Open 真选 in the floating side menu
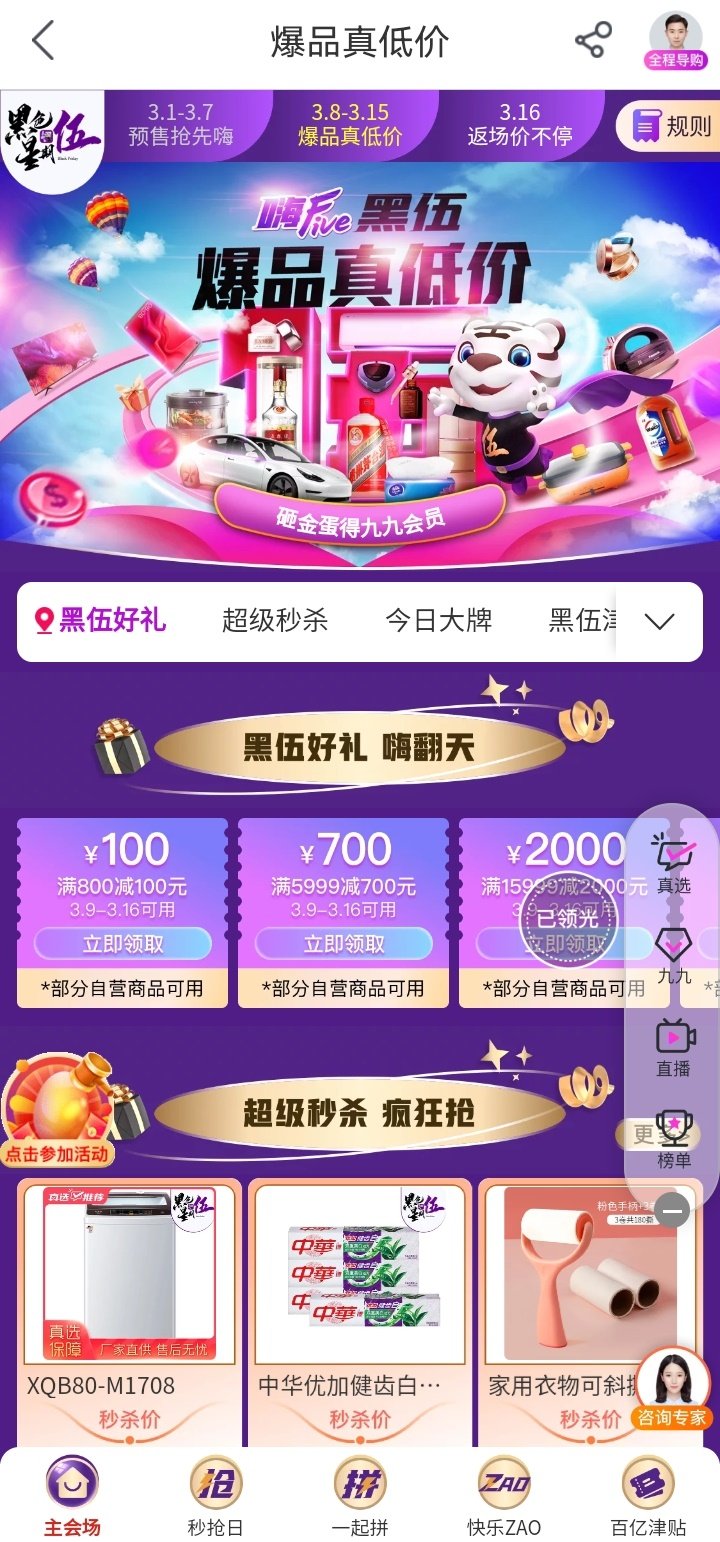The image size is (720, 1542). coord(673,864)
